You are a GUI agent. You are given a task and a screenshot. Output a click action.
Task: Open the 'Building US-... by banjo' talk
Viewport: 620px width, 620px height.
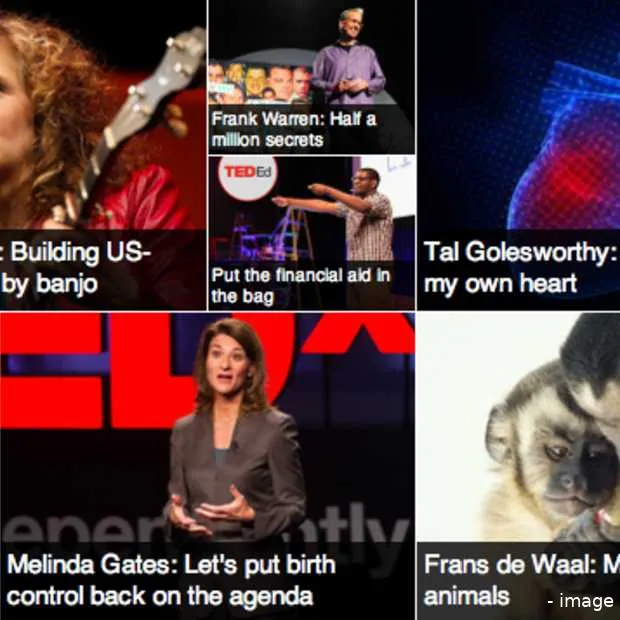[100, 155]
